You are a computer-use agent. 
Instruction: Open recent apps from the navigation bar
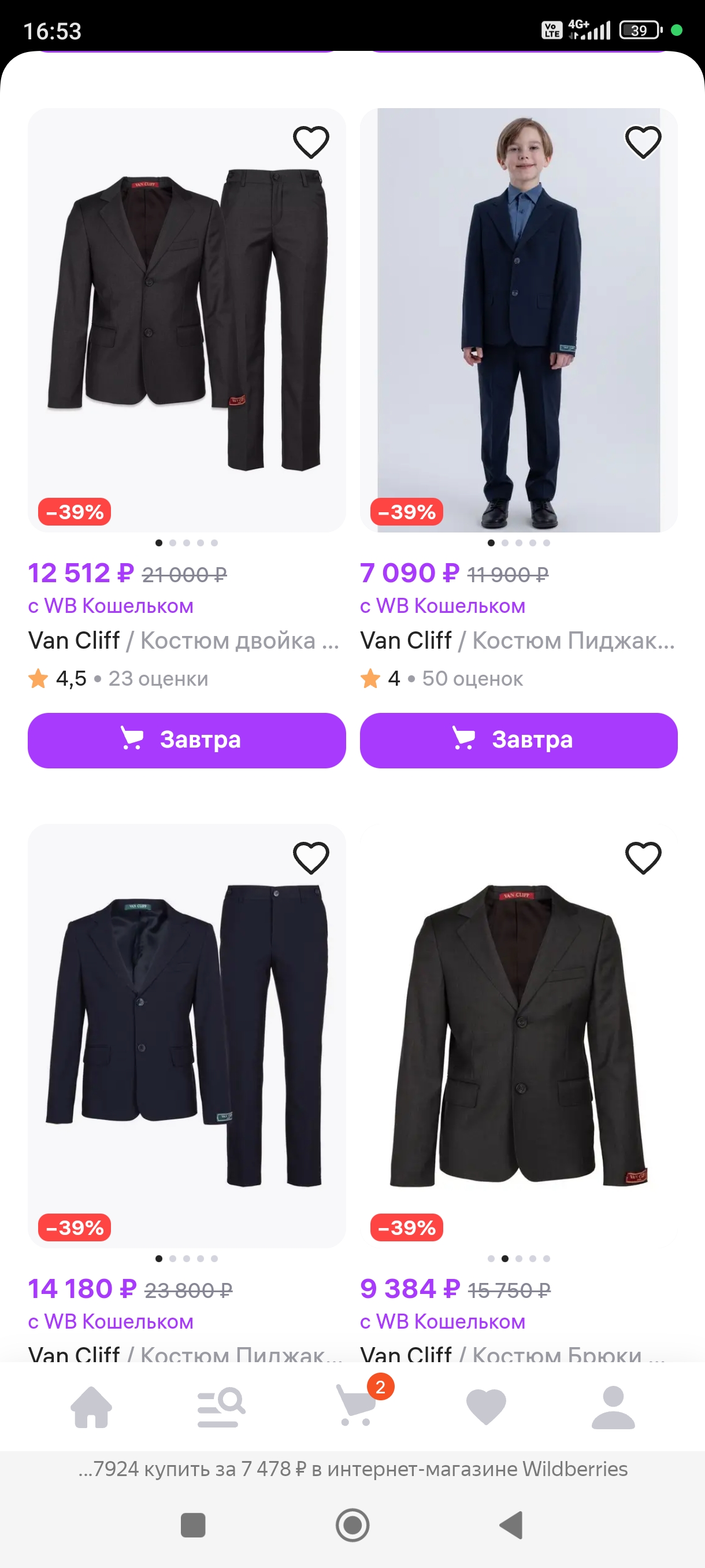pyautogui.click(x=193, y=1525)
